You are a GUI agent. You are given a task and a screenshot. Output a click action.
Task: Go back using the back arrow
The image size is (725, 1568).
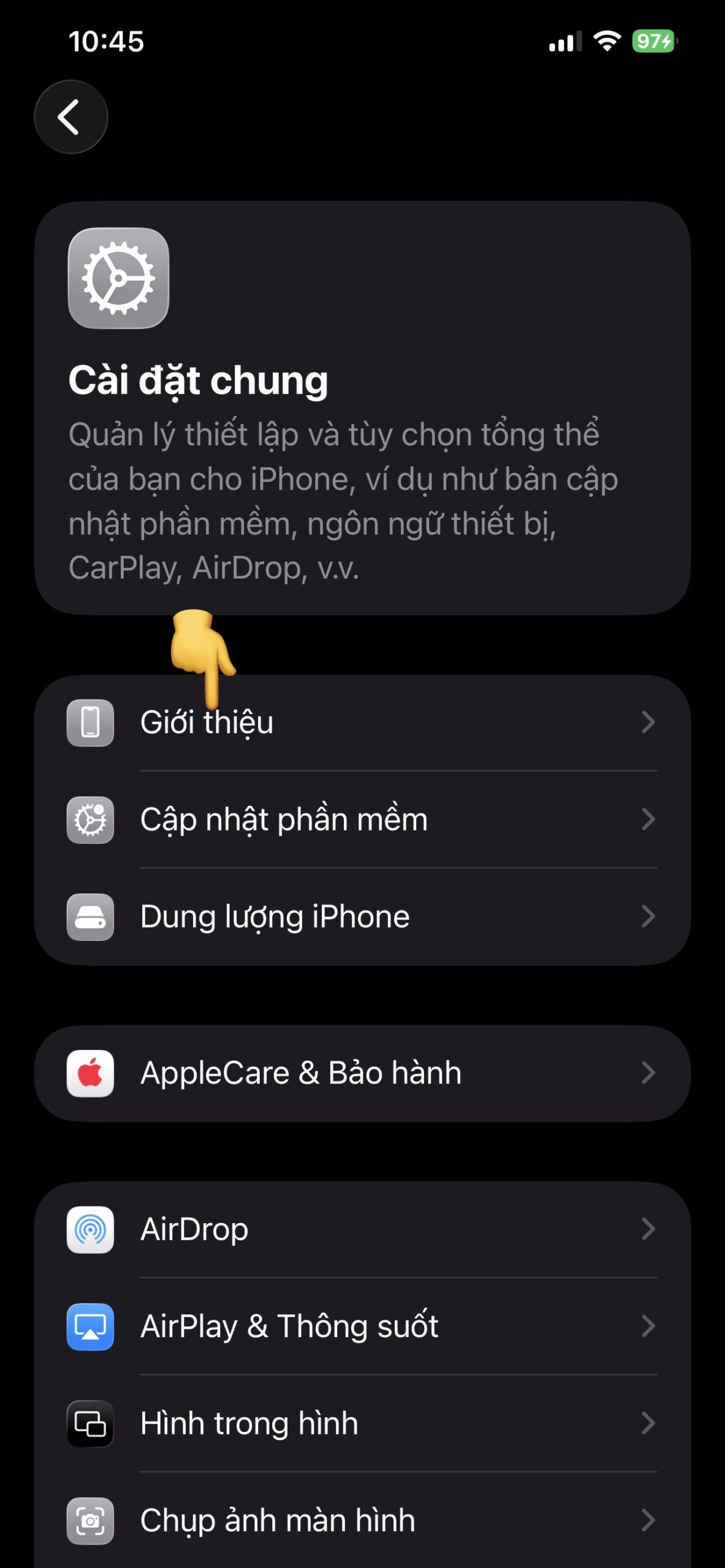[x=70, y=117]
